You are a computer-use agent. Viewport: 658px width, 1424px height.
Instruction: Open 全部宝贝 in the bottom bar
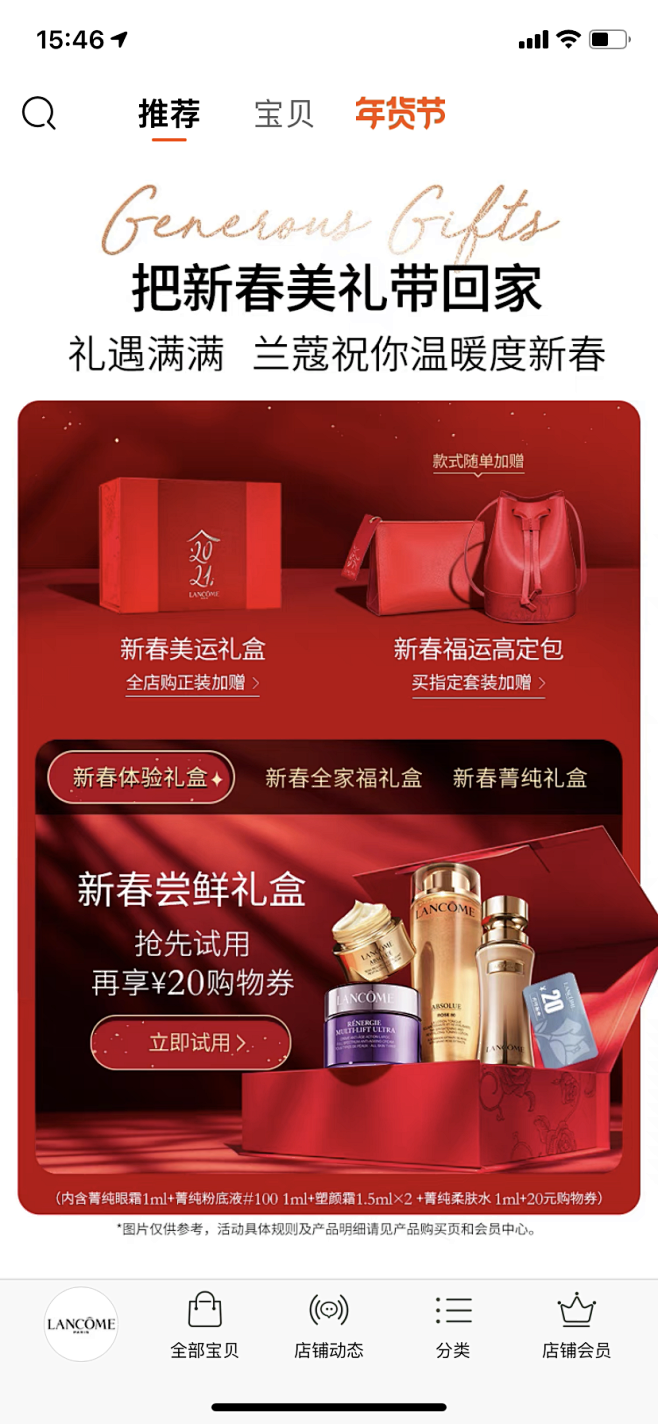click(x=205, y=1325)
